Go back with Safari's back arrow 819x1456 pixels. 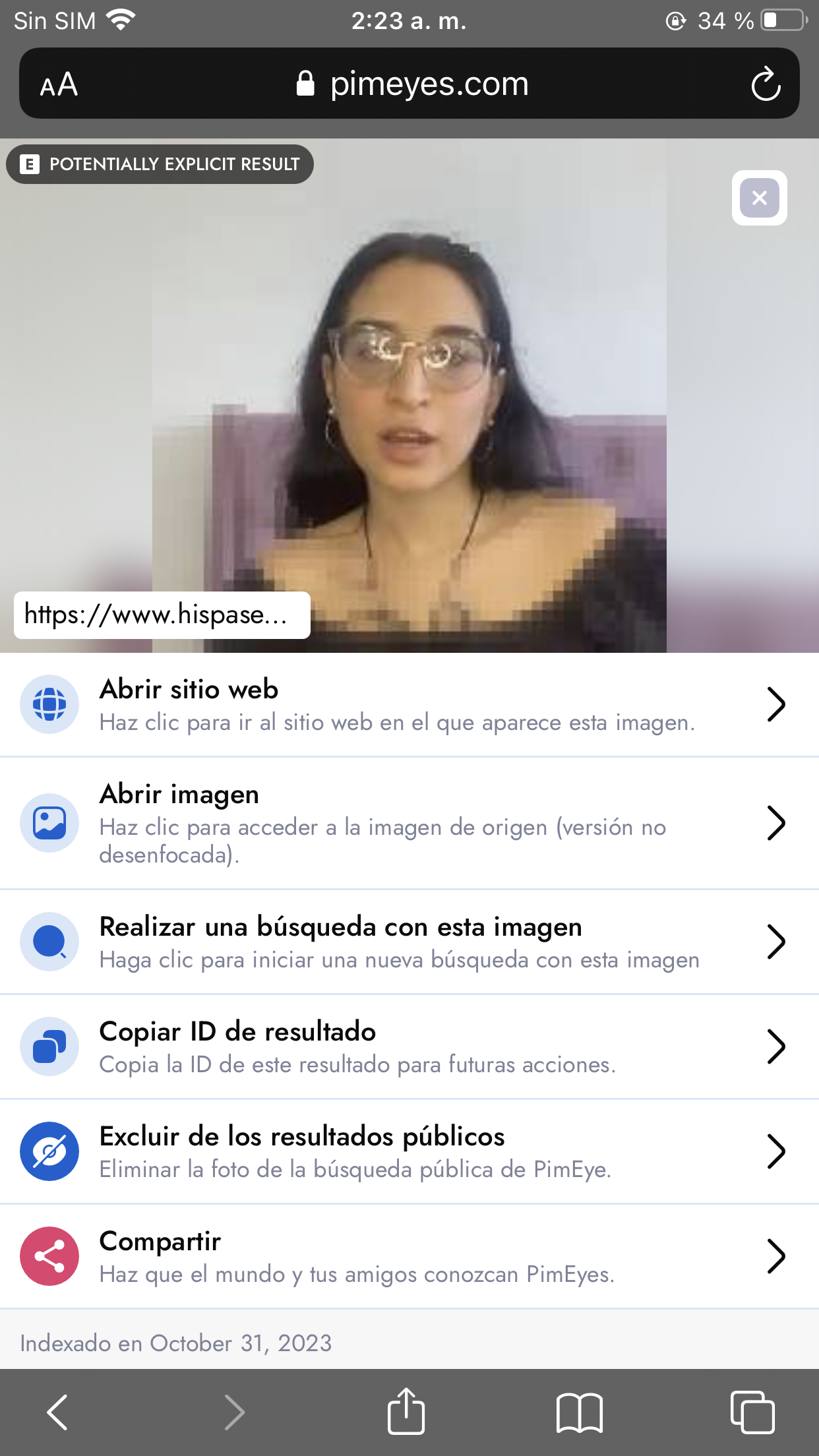[x=58, y=1412]
